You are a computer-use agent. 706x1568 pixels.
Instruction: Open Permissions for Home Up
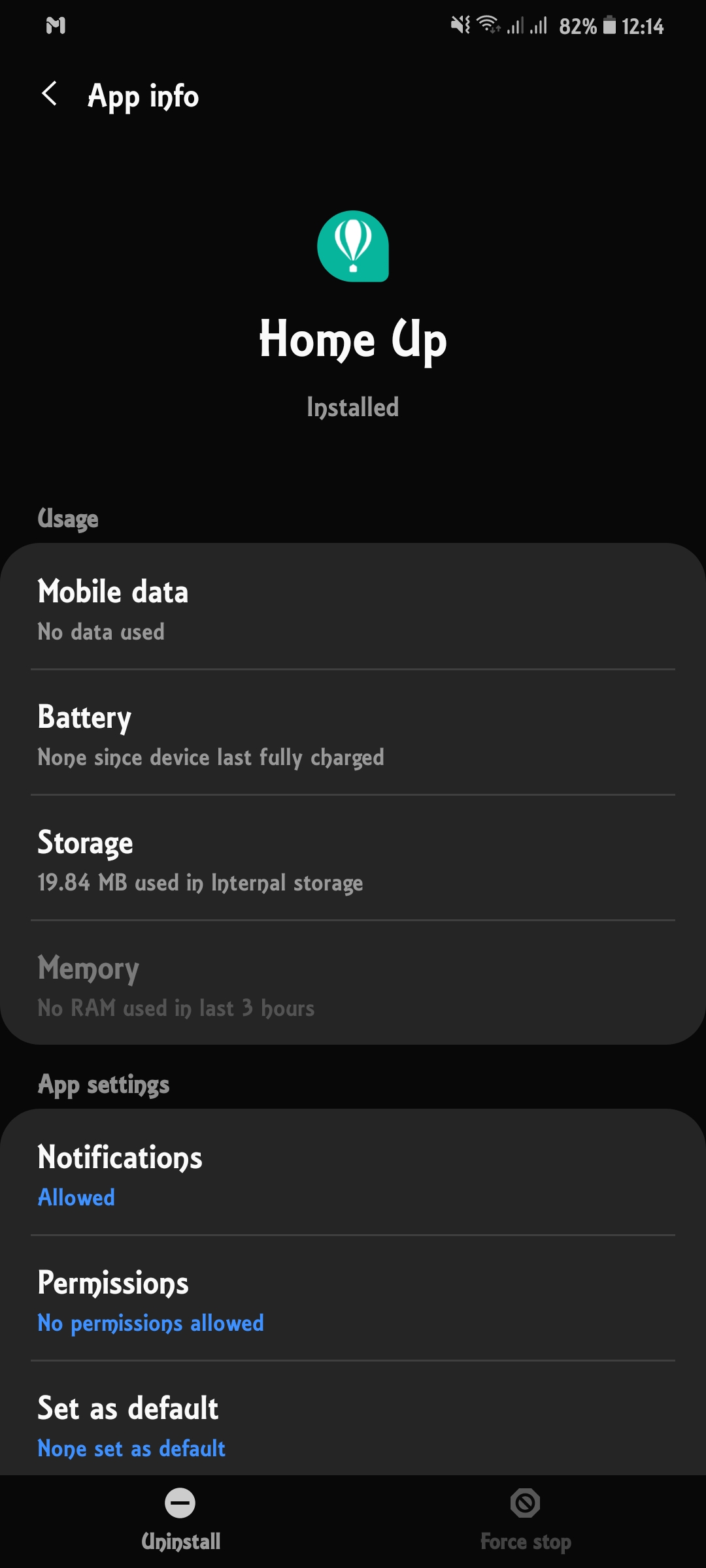(x=353, y=1298)
